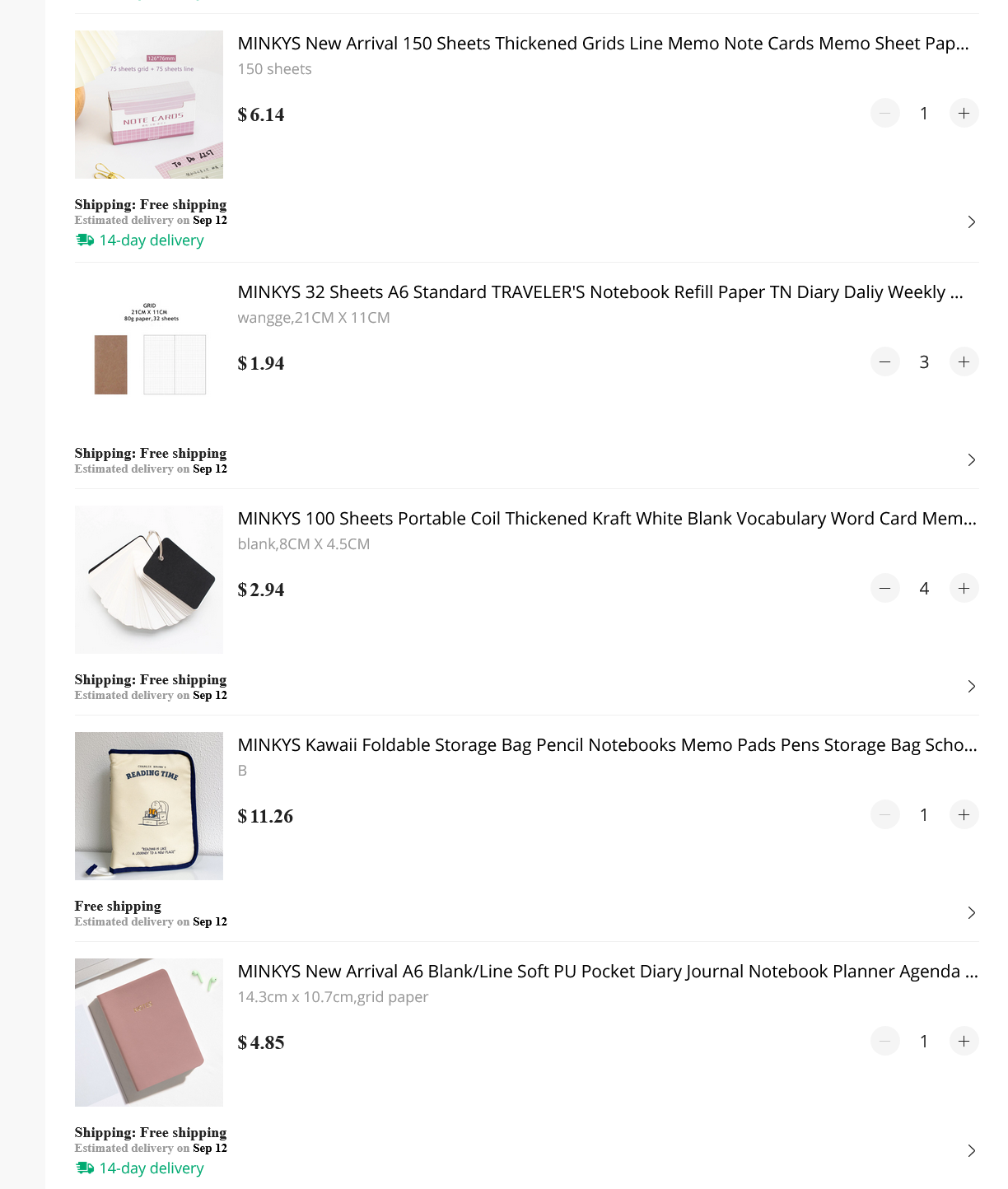Open the pink Pocket Diary product image

[149, 1033]
